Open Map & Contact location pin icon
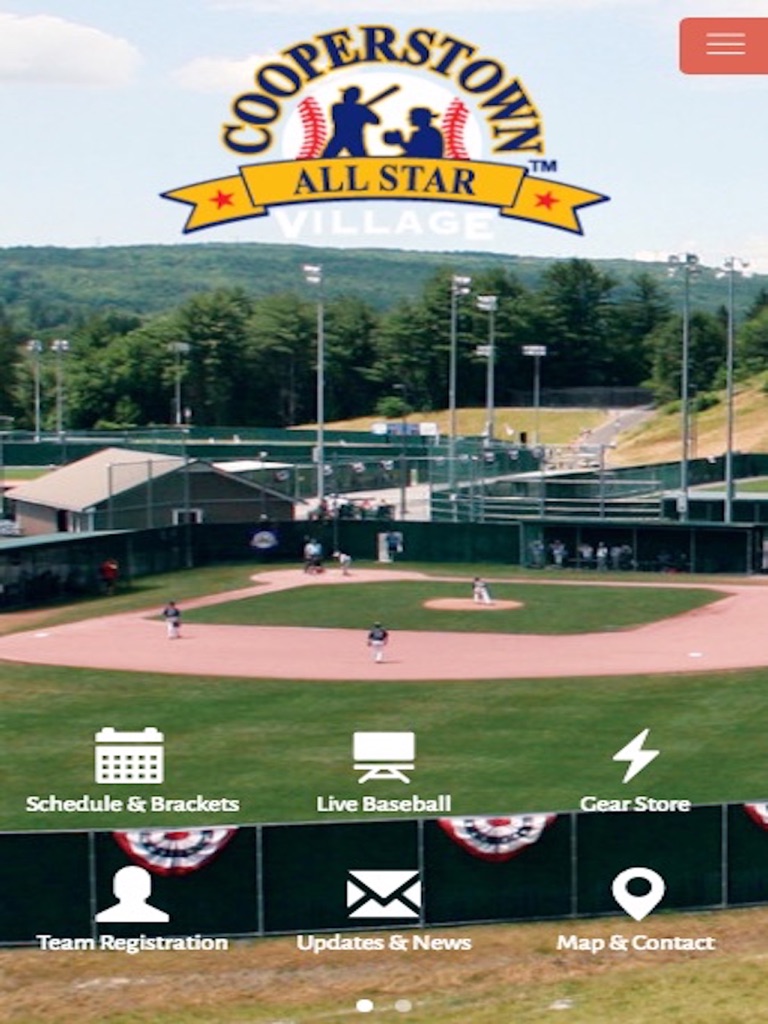 coord(640,895)
